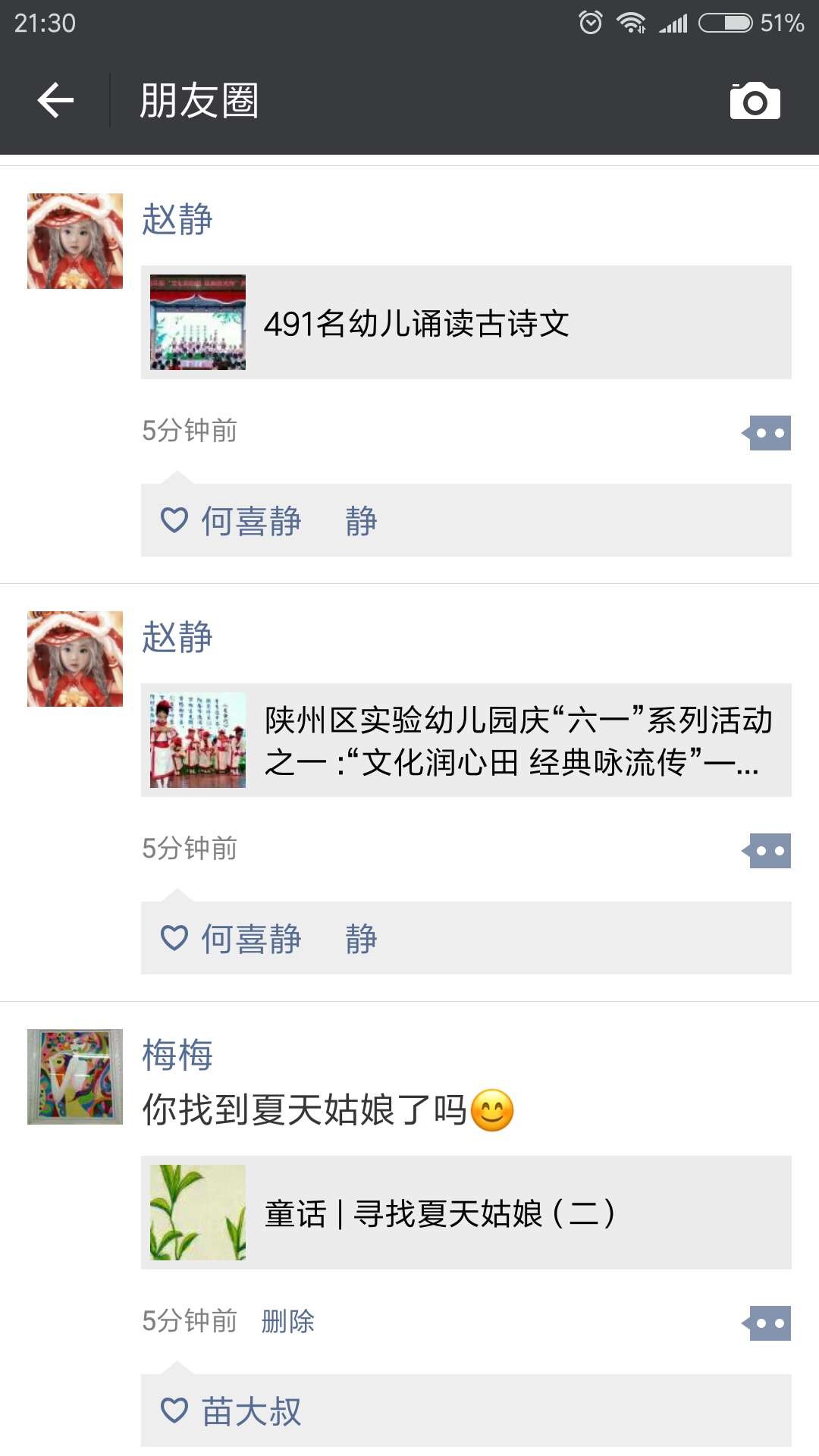Screen dimensions: 819x1456
Task: Delete 梅梅's post via 删除
Action: click(287, 1322)
